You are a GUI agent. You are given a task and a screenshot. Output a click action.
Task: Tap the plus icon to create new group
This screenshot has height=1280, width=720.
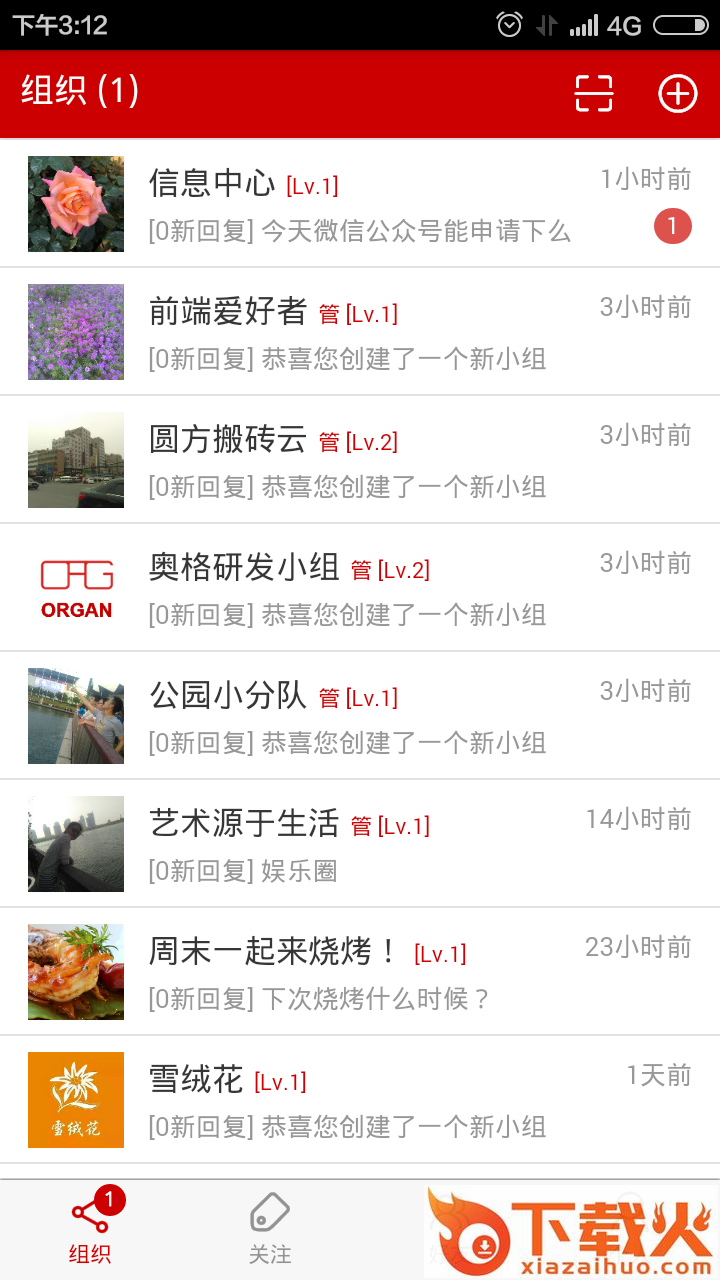[x=678, y=93]
